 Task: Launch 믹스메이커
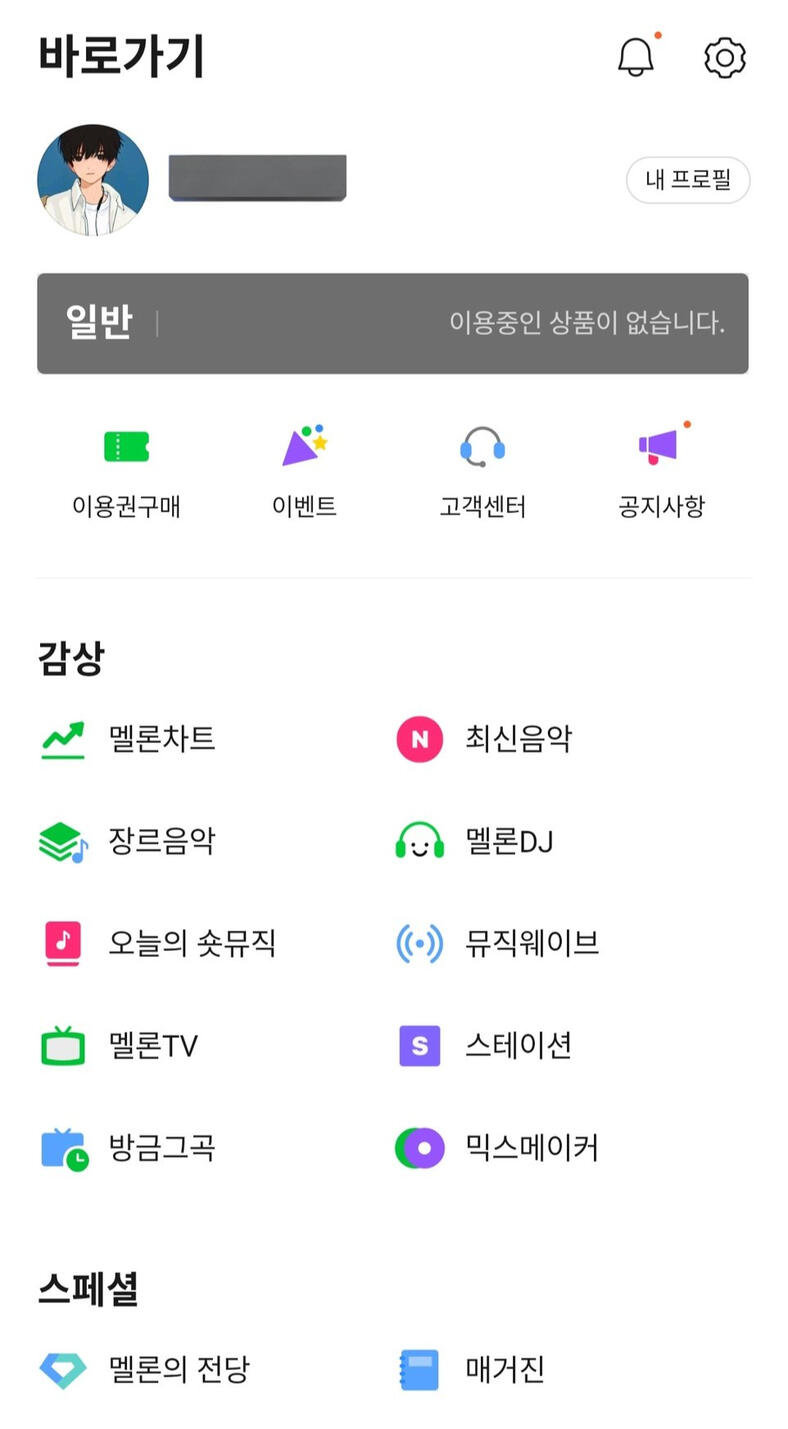(x=498, y=1148)
